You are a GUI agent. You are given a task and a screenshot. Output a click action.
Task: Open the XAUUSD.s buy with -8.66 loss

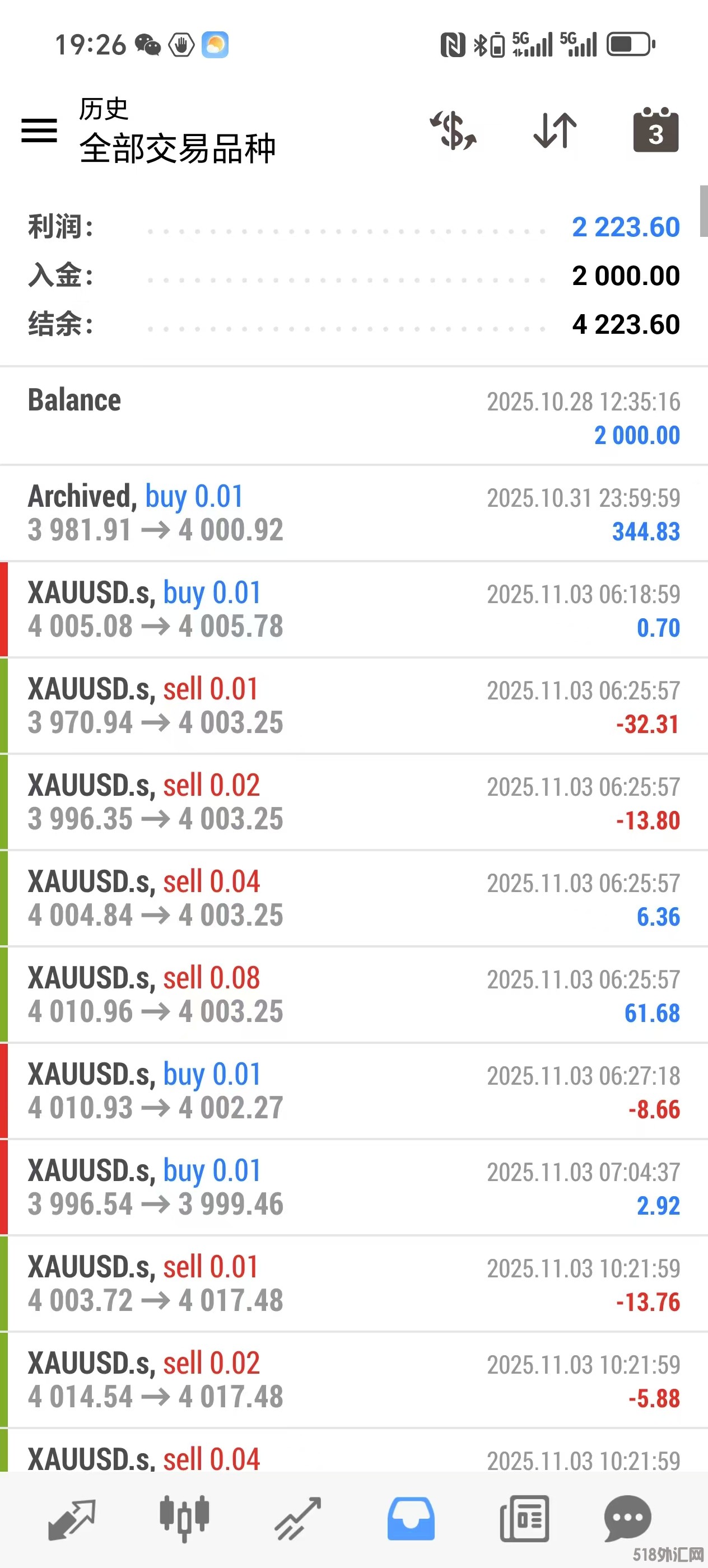pyautogui.click(x=353, y=1091)
